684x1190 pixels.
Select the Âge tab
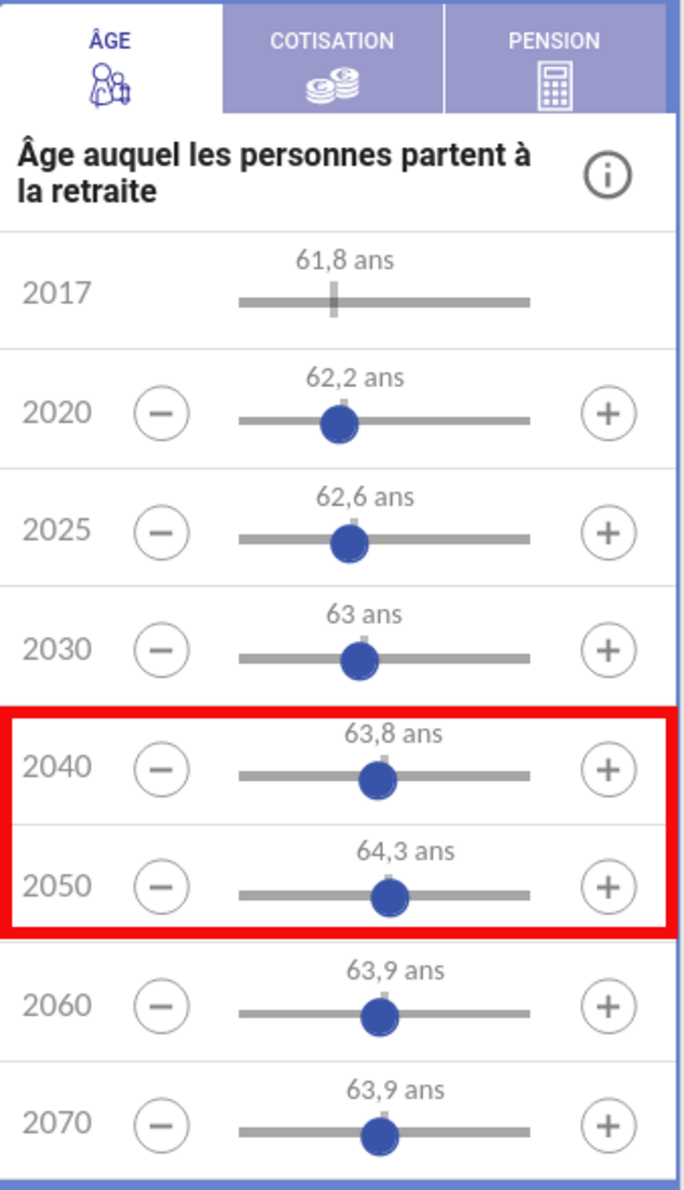point(110,58)
